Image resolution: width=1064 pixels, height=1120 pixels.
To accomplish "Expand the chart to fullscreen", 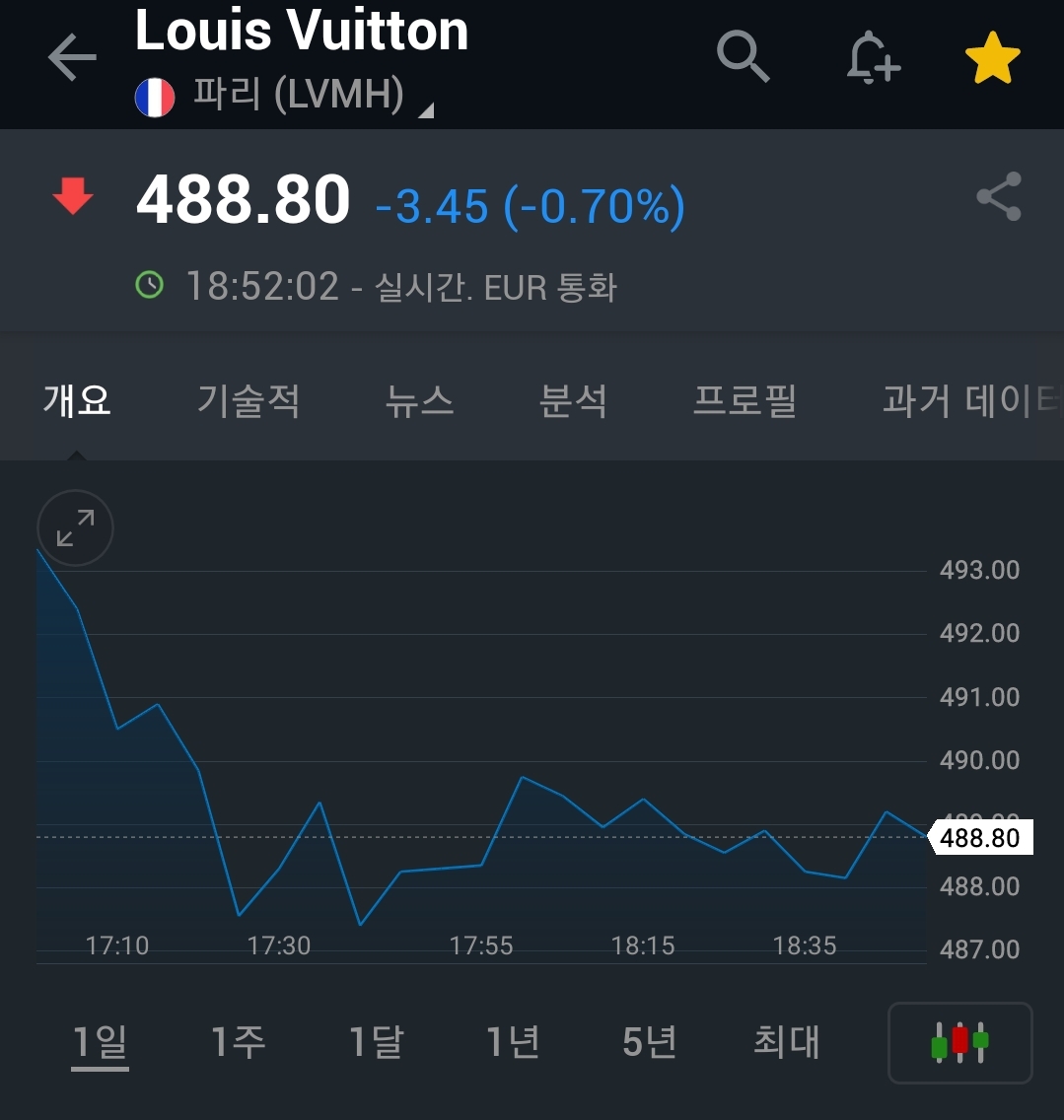I will coord(75,527).
